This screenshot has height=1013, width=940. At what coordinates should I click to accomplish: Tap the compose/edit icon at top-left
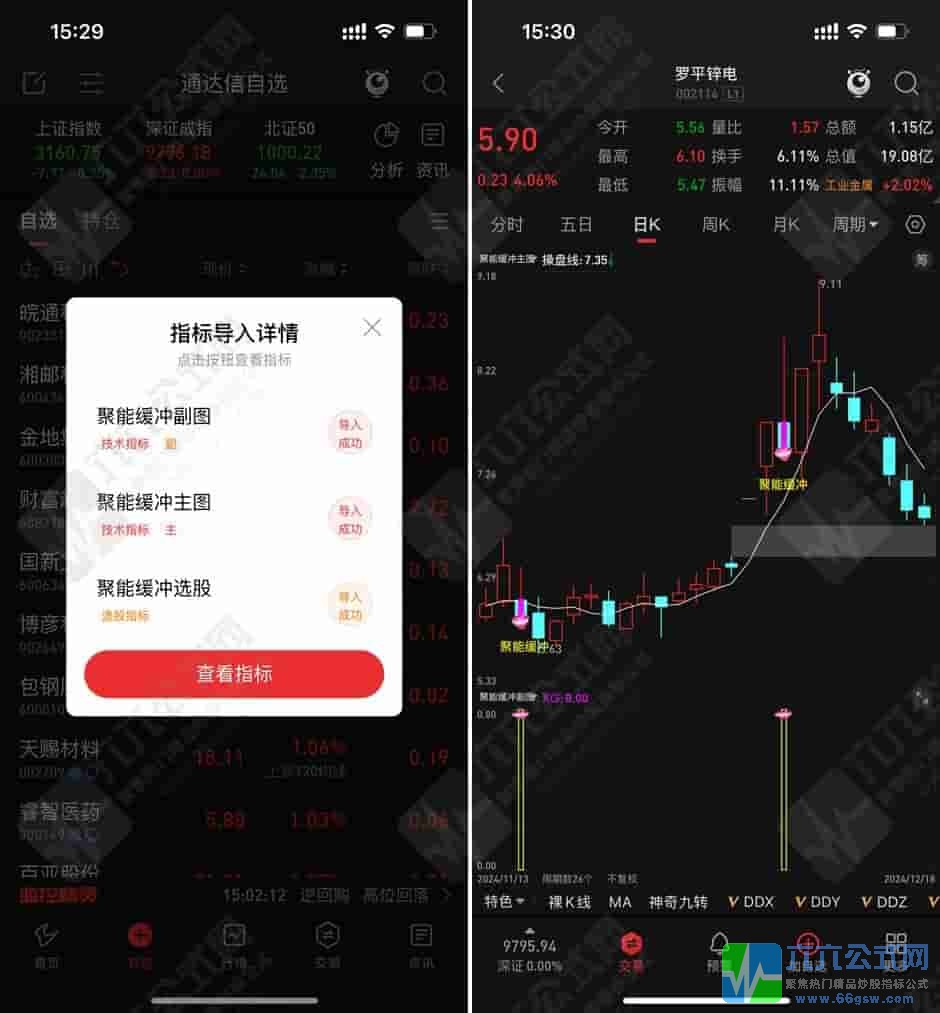click(x=34, y=84)
